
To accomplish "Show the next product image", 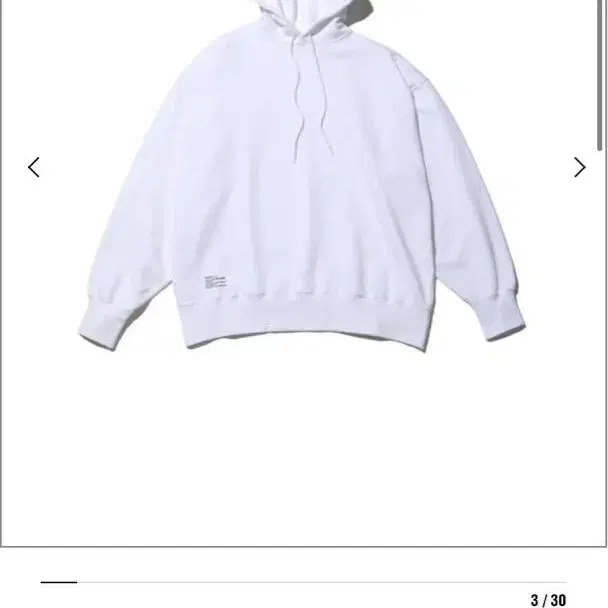I will [x=579, y=167].
